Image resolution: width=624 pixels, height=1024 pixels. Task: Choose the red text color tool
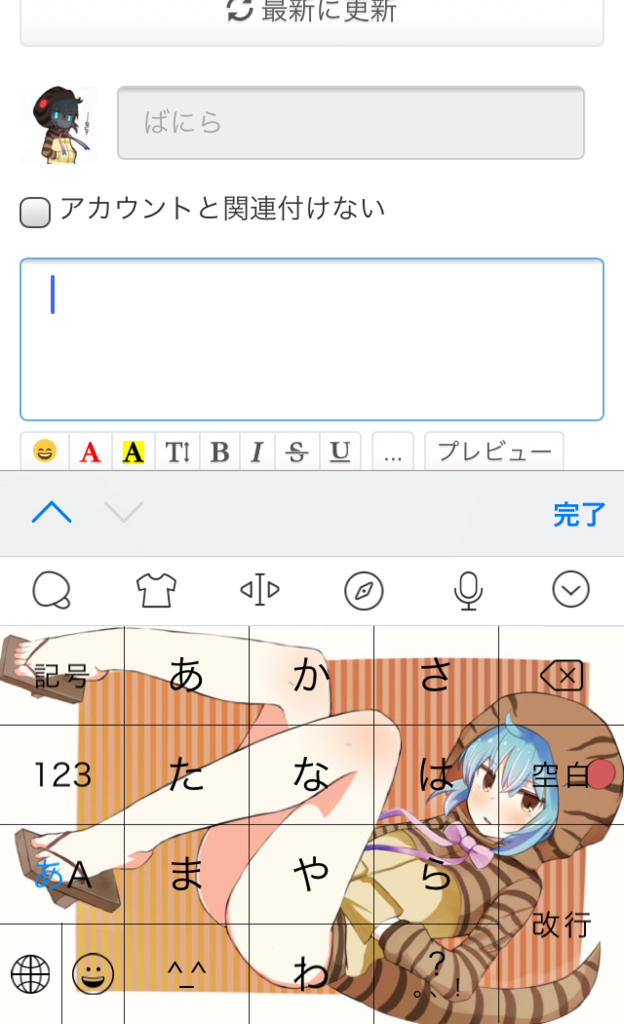[x=91, y=451]
